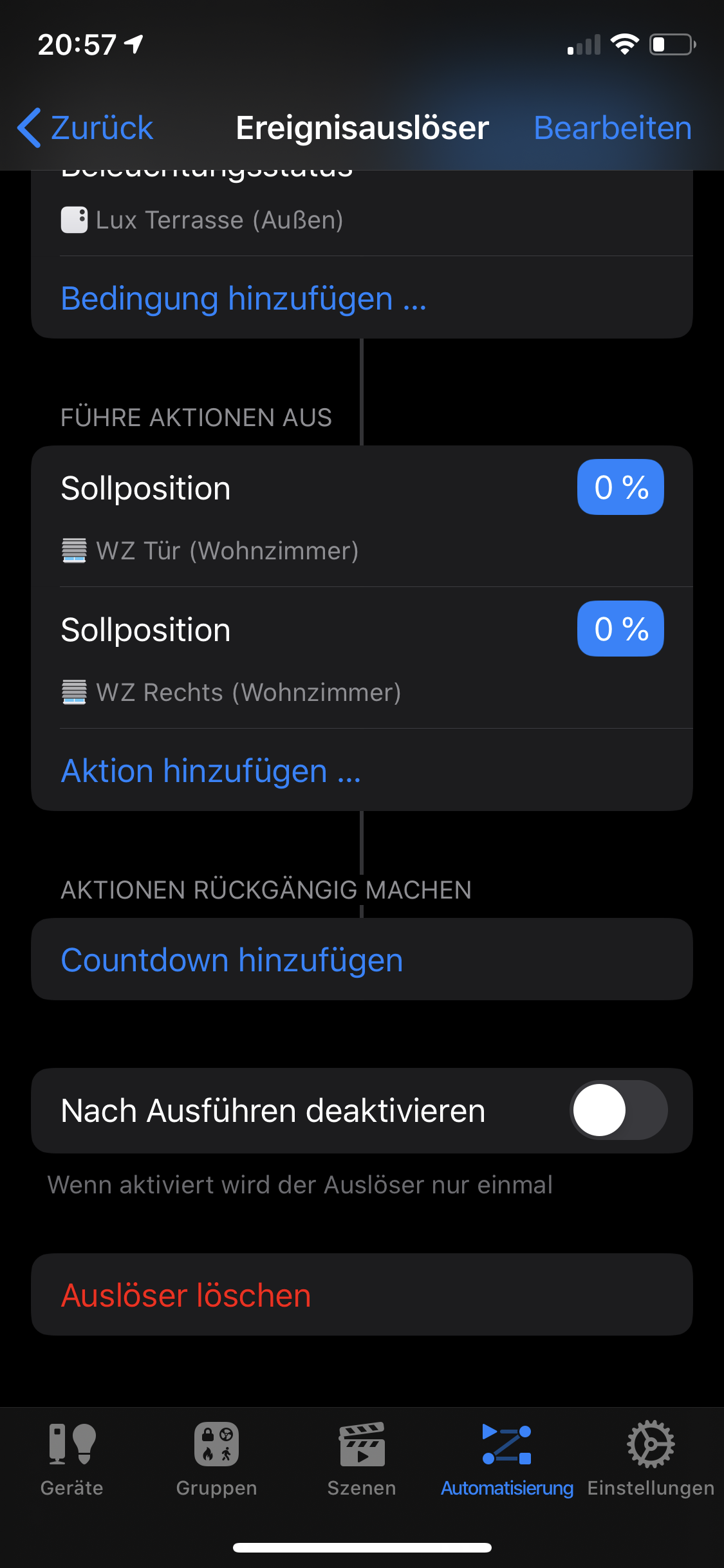Switch to the Szenen tab
Image resolution: width=724 pixels, height=1568 pixels.
click(x=362, y=1459)
